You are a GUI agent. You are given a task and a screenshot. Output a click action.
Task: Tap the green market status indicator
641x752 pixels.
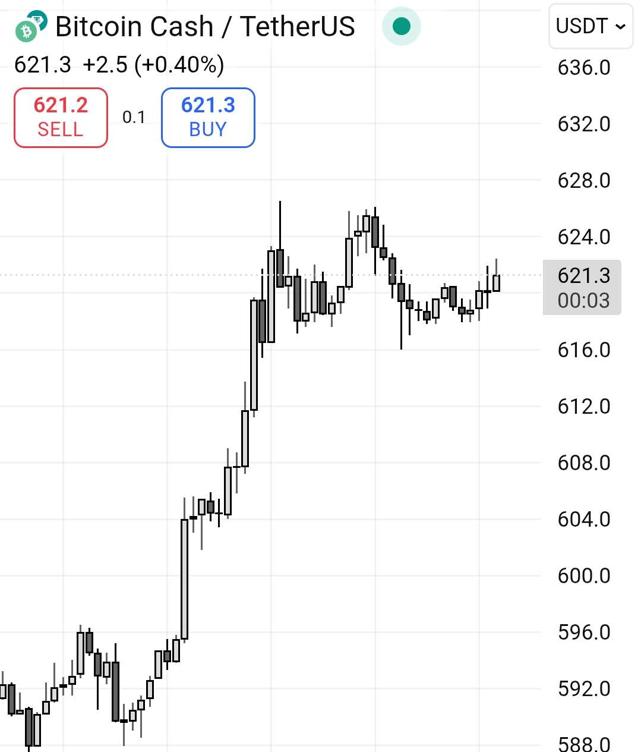click(402, 26)
